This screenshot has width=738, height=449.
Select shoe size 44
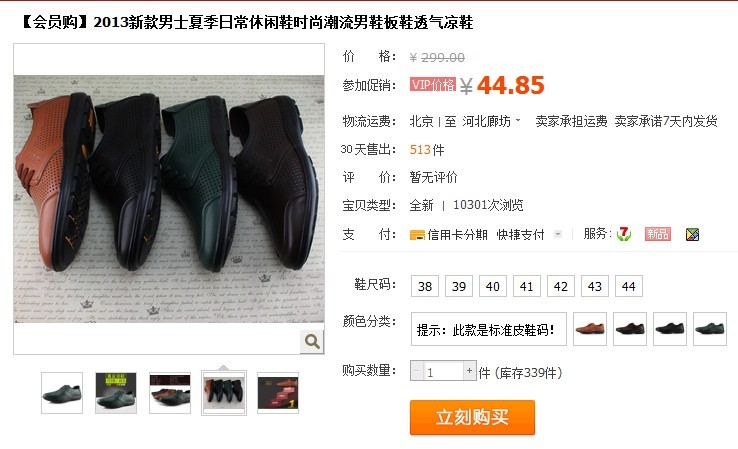(629, 286)
